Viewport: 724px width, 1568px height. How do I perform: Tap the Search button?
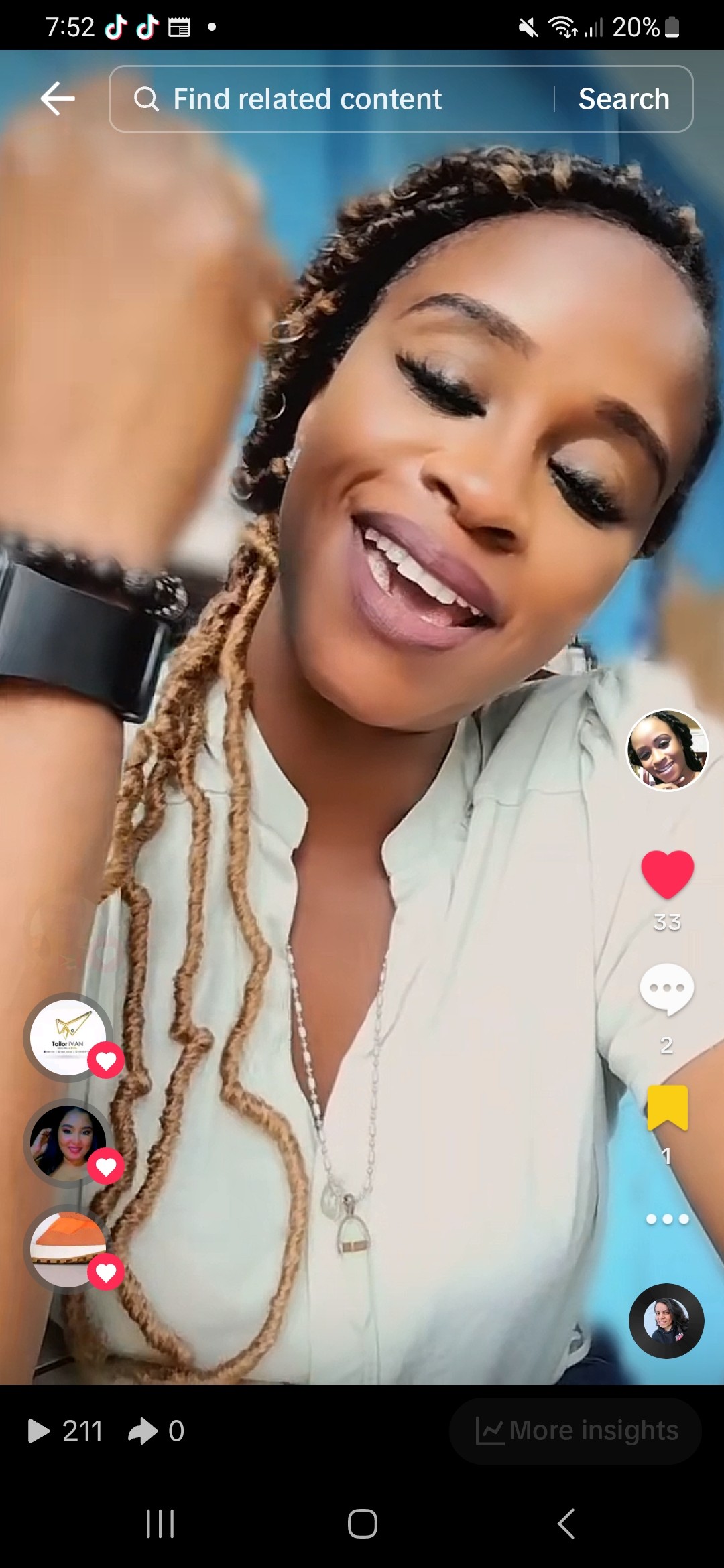point(623,99)
